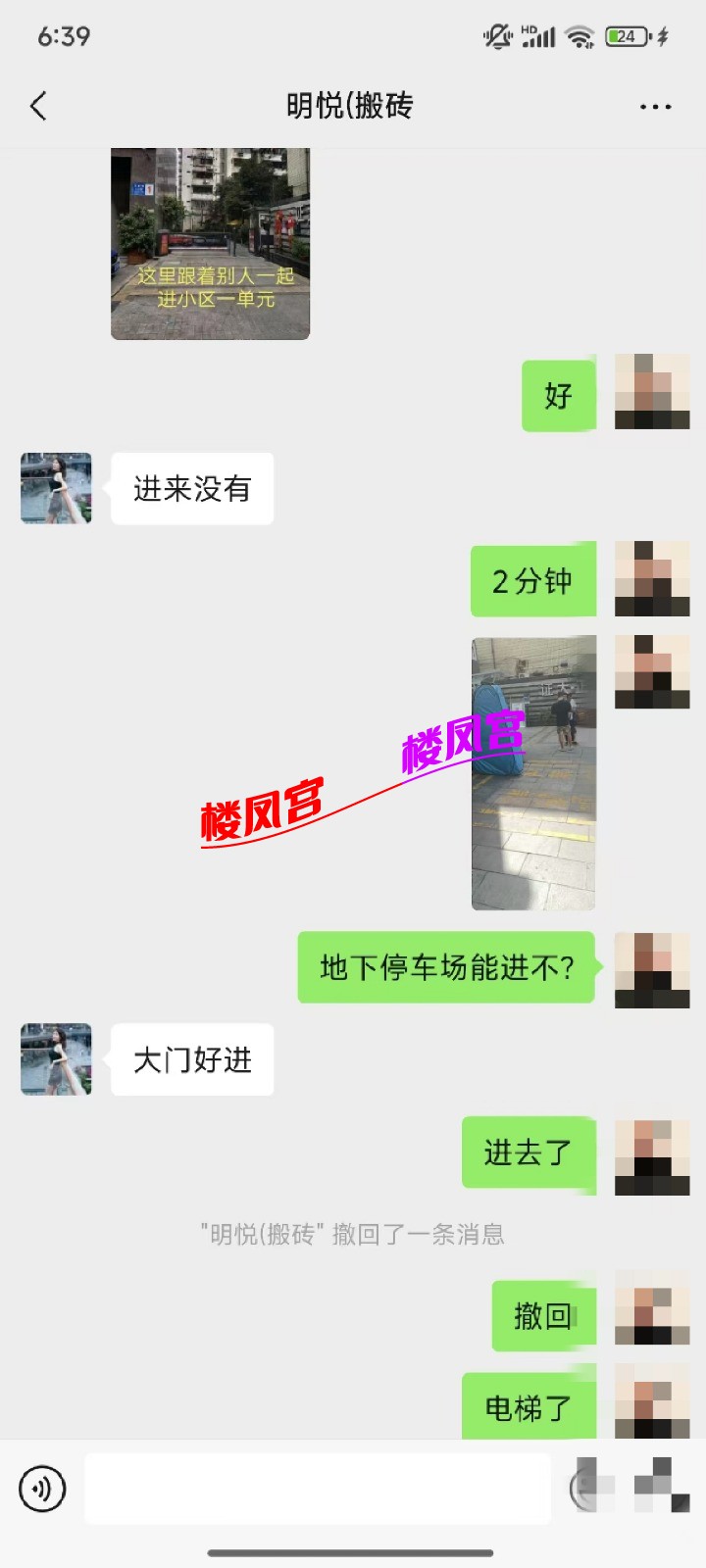Go back to the chat list
706x1568 pixels.
[x=39, y=106]
